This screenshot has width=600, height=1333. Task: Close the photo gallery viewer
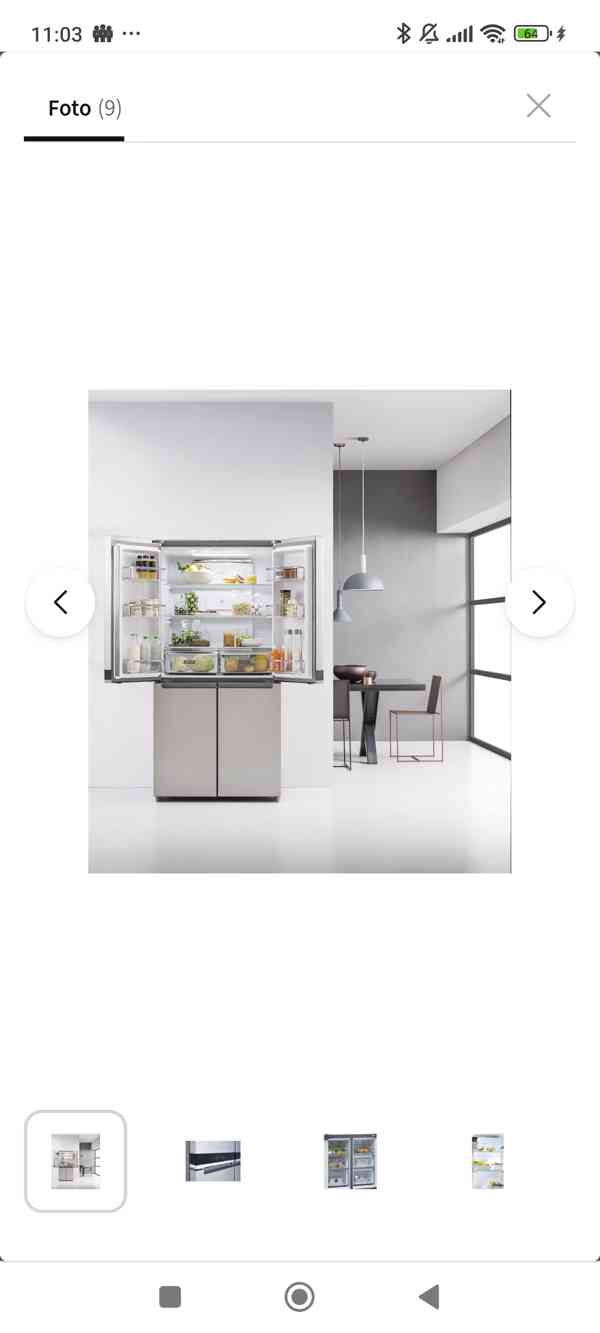(538, 106)
